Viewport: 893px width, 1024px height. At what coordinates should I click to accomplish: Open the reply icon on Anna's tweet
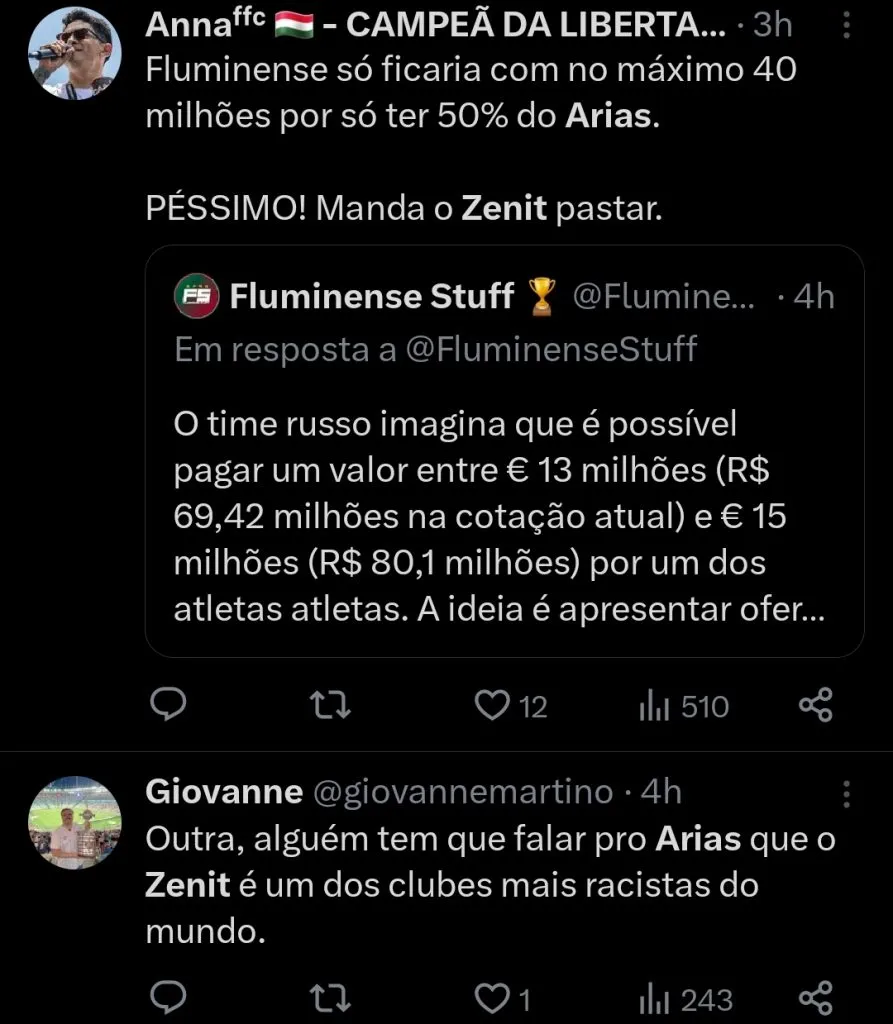point(169,706)
